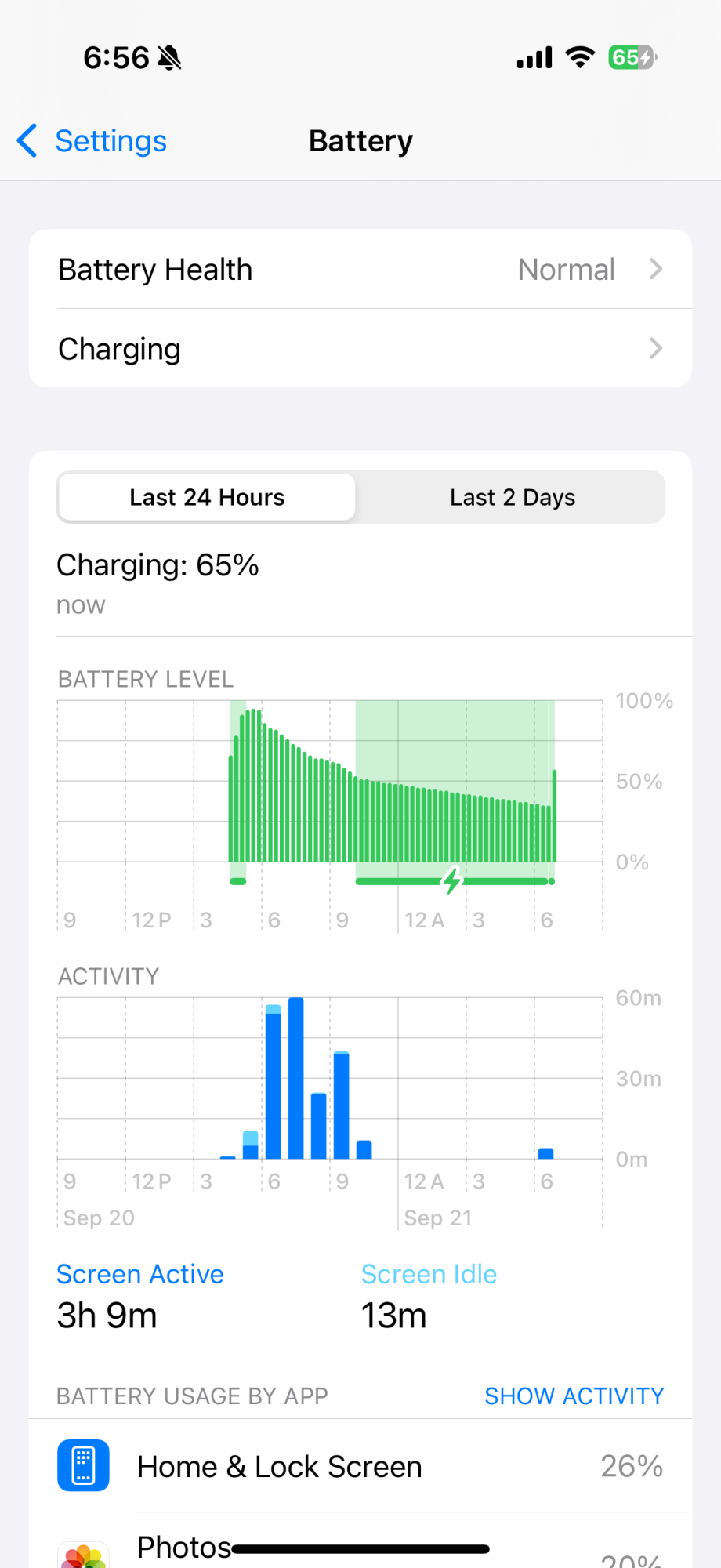Select the tallest blue bar in the Activity chart

296,1078
